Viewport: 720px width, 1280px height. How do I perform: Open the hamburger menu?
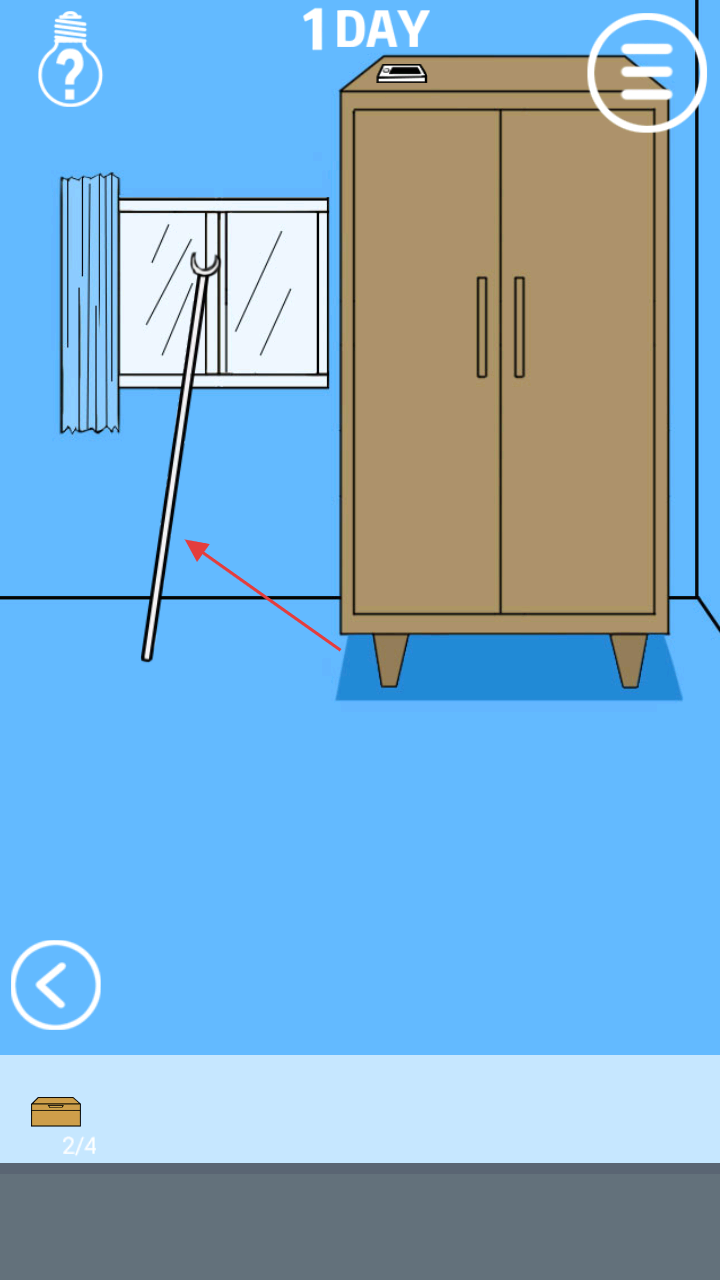coord(646,72)
